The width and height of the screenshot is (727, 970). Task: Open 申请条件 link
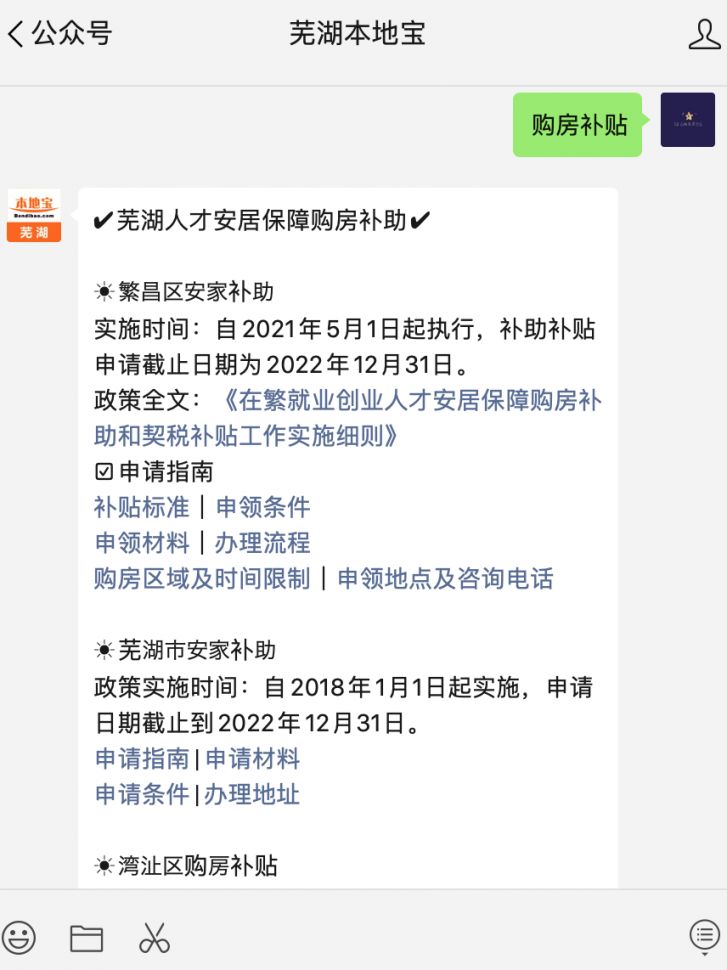pyautogui.click(x=142, y=795)
